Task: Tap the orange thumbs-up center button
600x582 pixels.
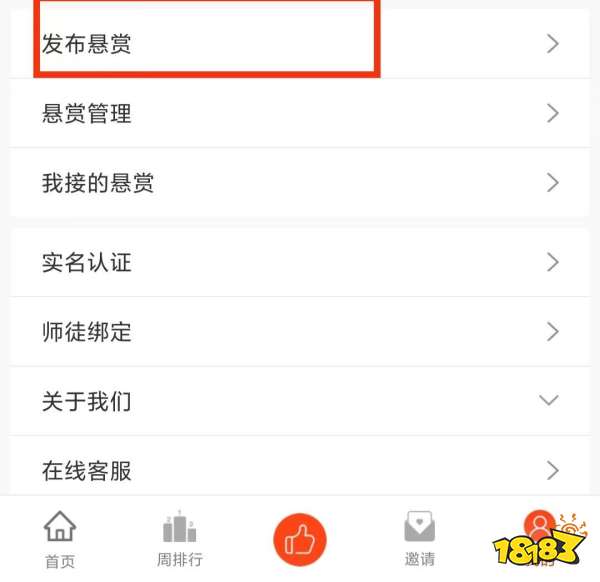Action: click(300, 540)
